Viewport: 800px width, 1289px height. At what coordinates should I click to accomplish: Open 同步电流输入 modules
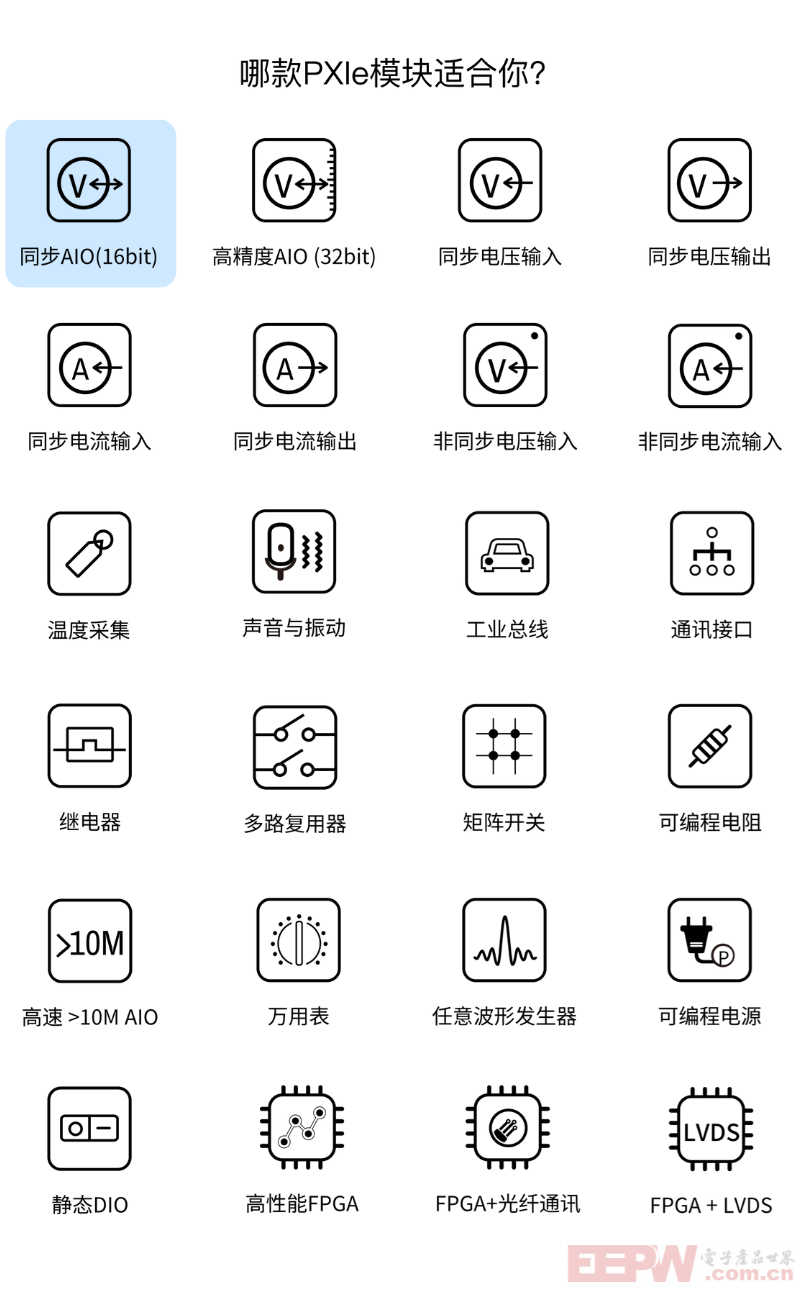coord(90,388)
